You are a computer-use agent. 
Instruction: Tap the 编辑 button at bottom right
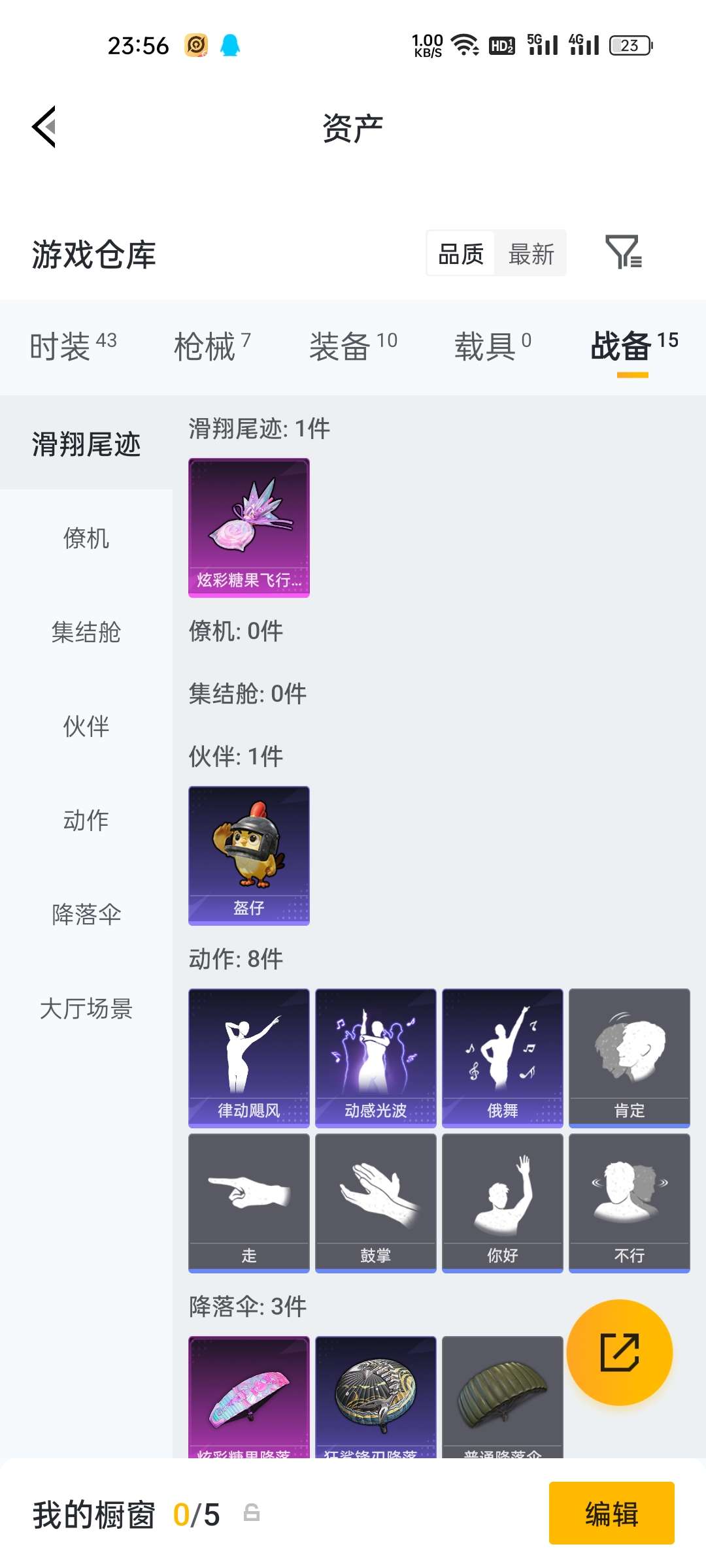coord(612,1514)
